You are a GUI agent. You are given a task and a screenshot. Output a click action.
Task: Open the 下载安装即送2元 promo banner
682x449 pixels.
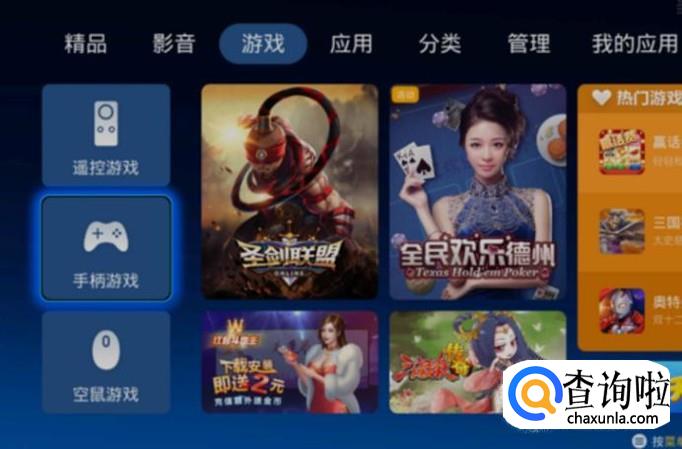[289, 362]
